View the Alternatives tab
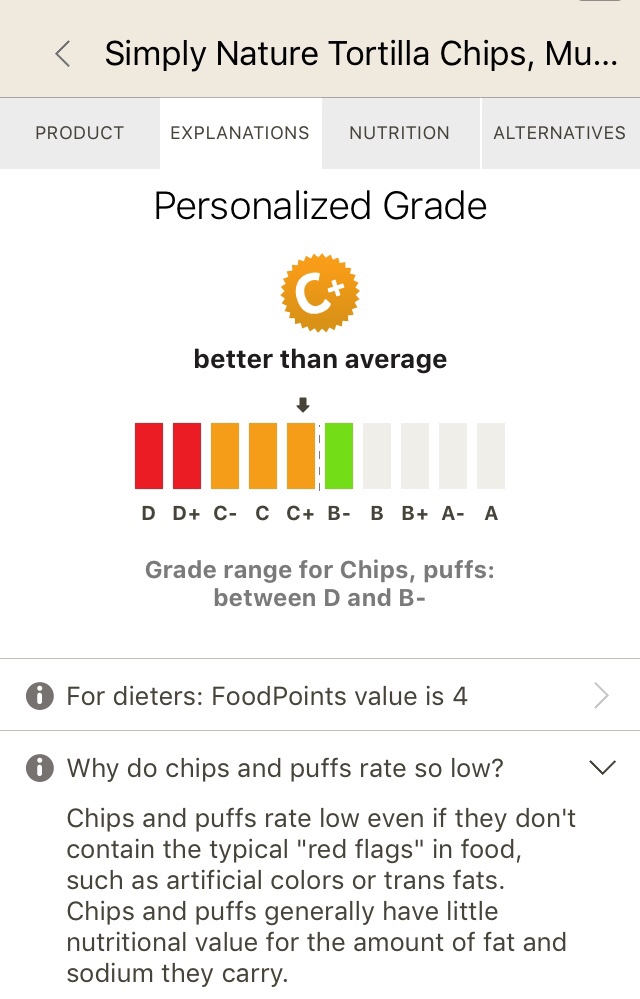The width and height of the screenshot is (640, 999). [x=559, y=133]
